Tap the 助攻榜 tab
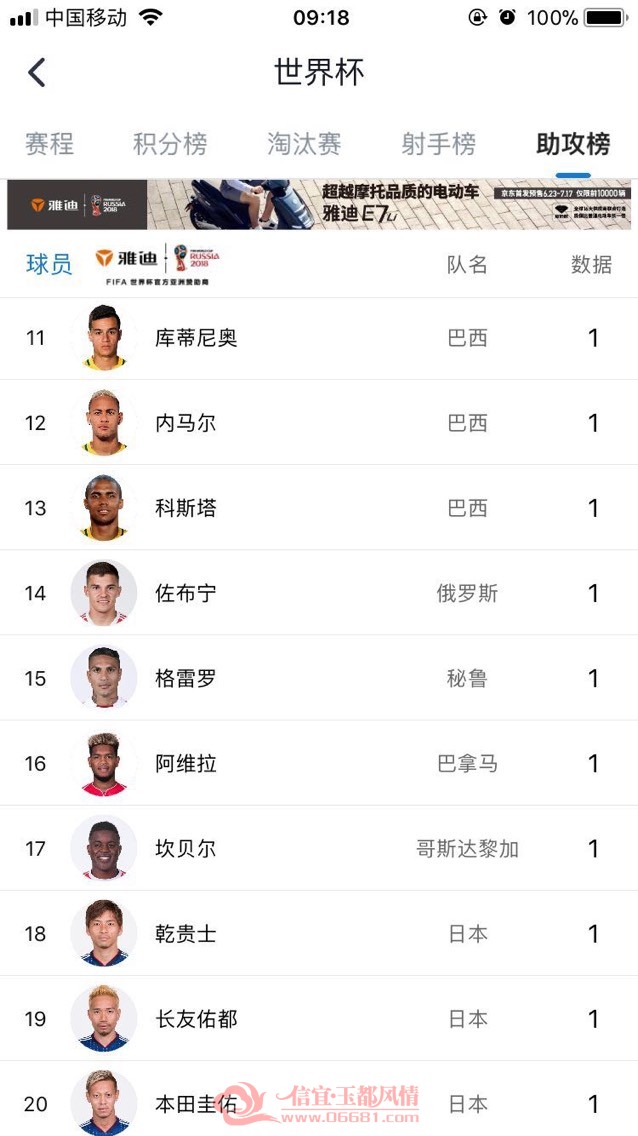638x1136 pixels. (x=573, y=143)
